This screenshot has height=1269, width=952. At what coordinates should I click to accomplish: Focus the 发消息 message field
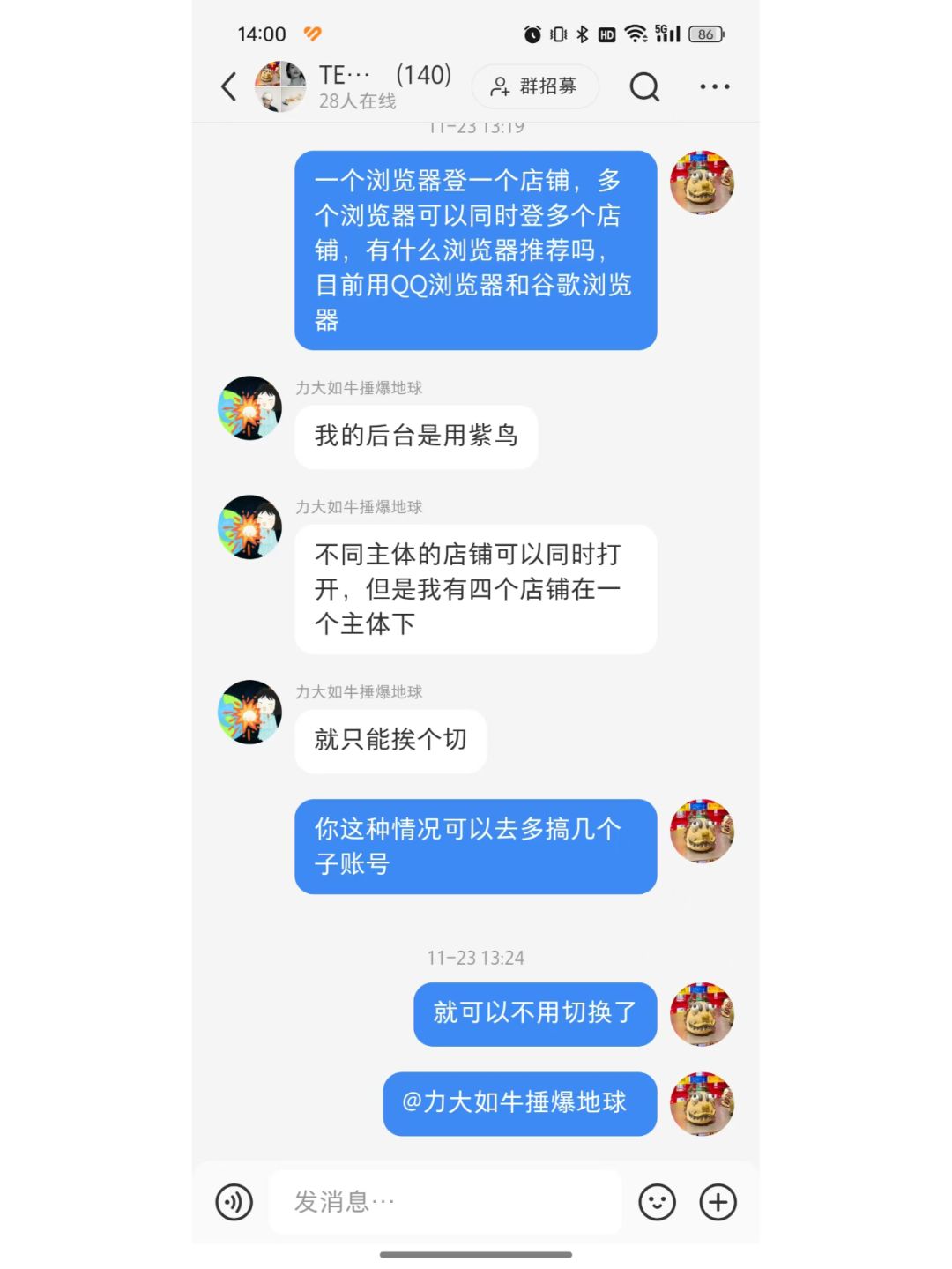tap(445, 1202)
